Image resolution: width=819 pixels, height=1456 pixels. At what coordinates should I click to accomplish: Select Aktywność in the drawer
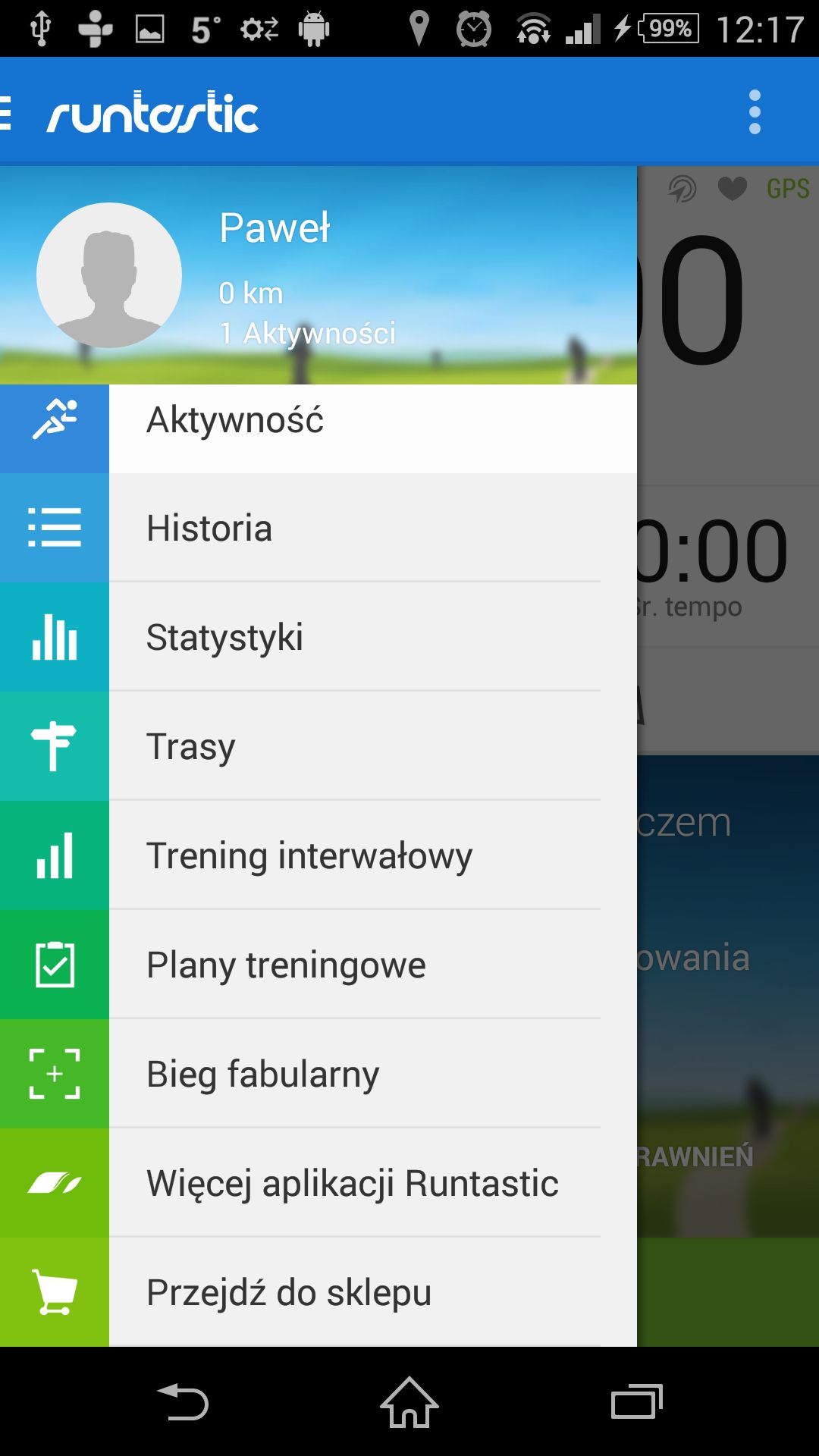tap(318, 421)
